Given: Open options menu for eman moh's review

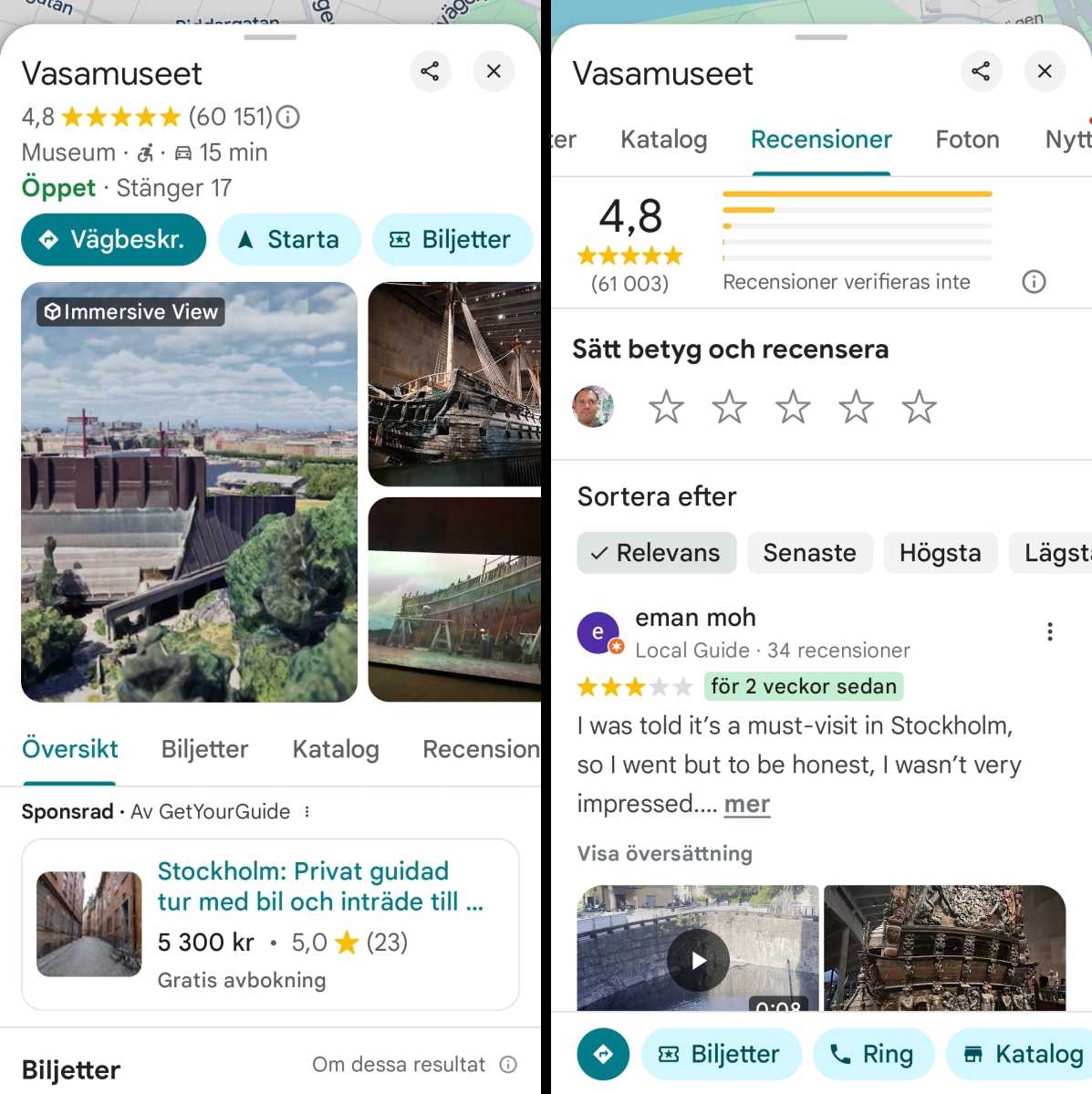Looking at the screenshot, I should (x=1050, y=631).
